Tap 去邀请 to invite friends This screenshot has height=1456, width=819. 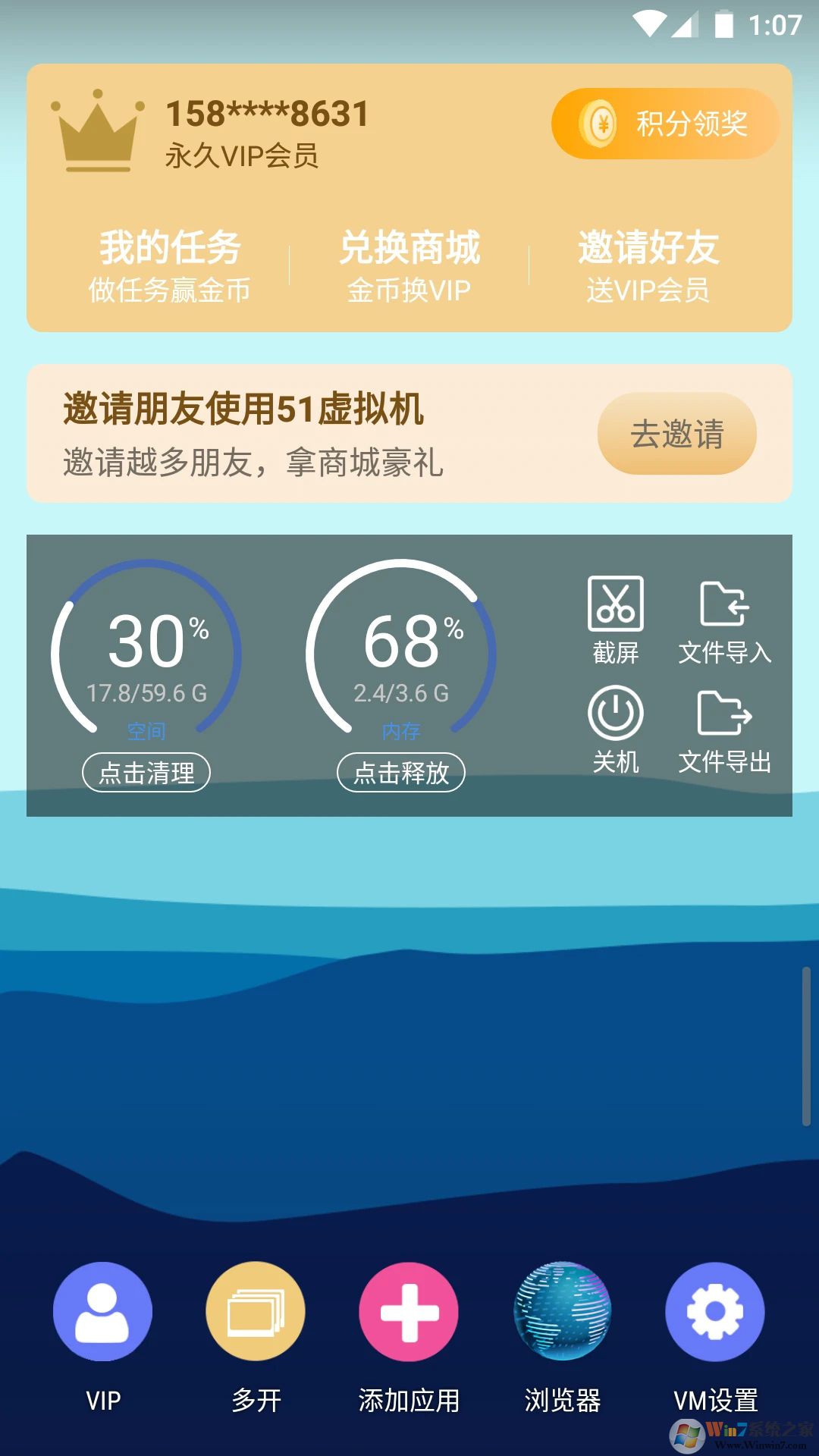click(677, 433)
